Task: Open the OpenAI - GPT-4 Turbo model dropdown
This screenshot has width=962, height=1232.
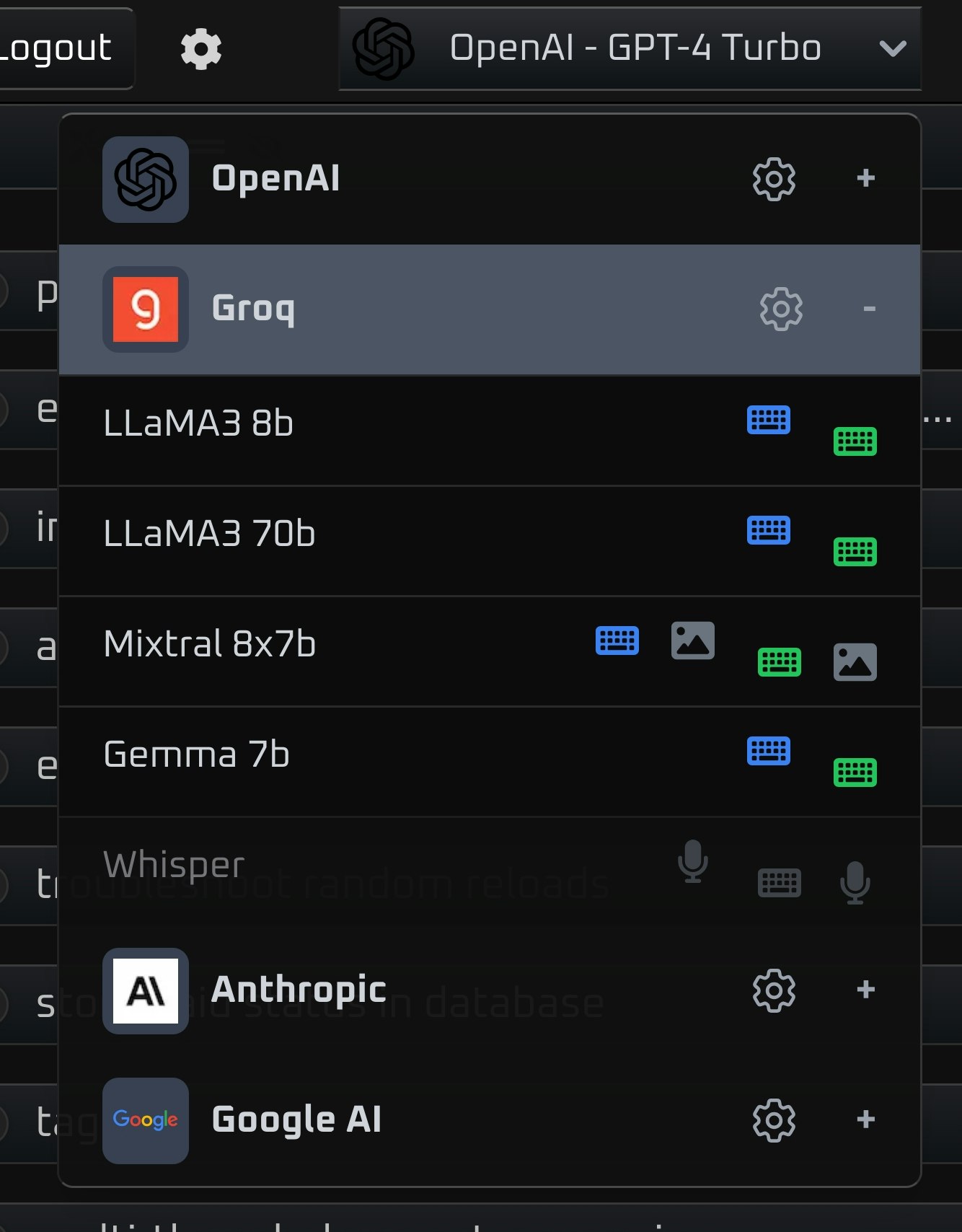Action: coord(630,49)
